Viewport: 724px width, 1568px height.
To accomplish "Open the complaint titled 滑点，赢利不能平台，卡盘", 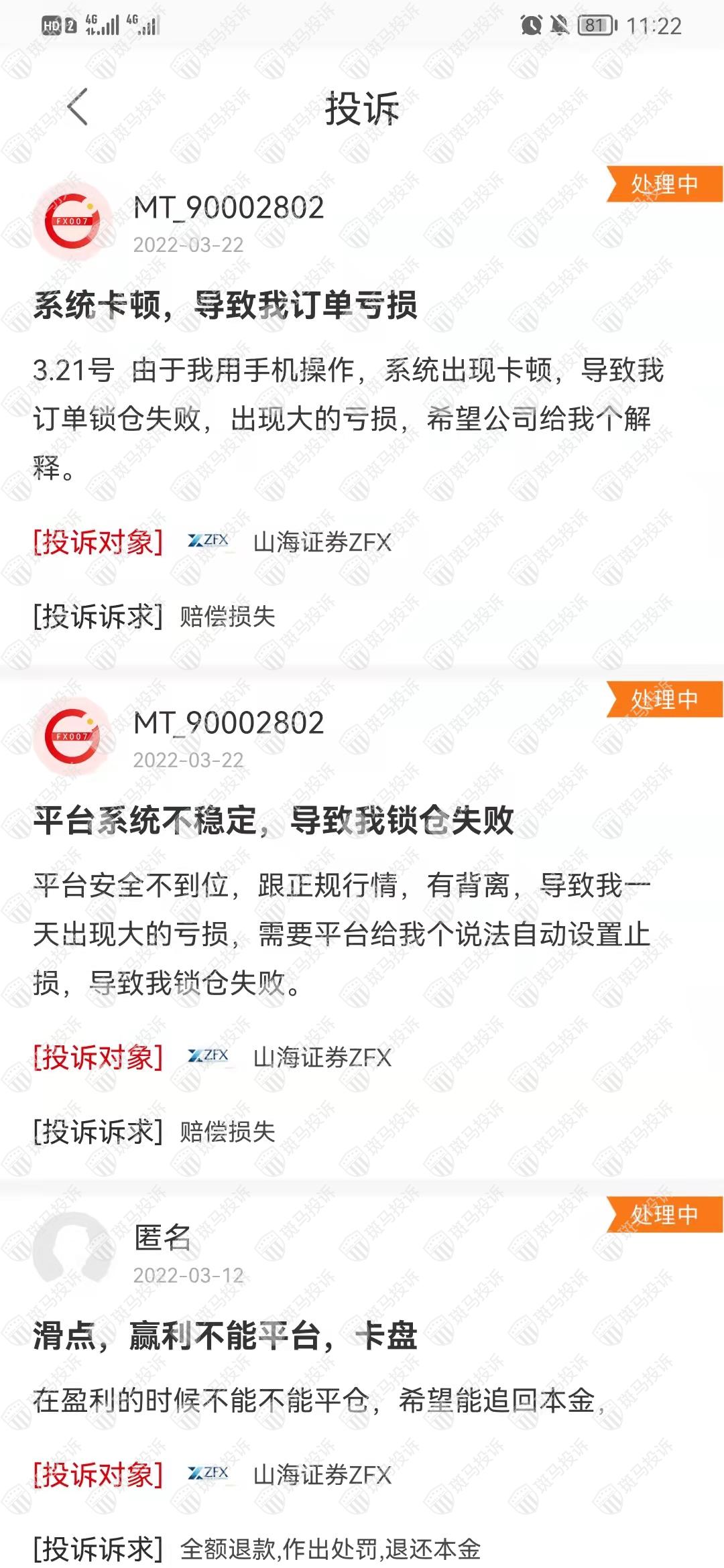I will coord(225,1336).
